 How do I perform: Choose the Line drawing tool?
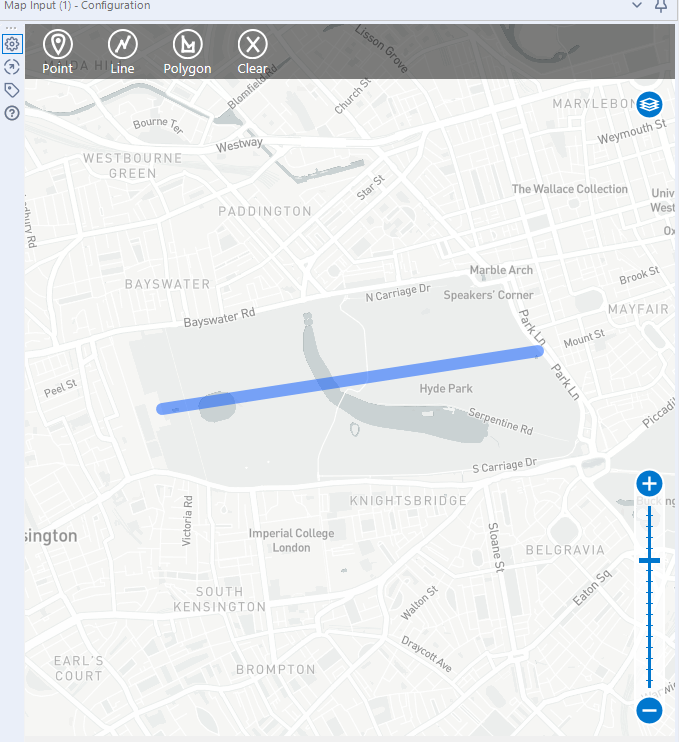coord(123,52)
